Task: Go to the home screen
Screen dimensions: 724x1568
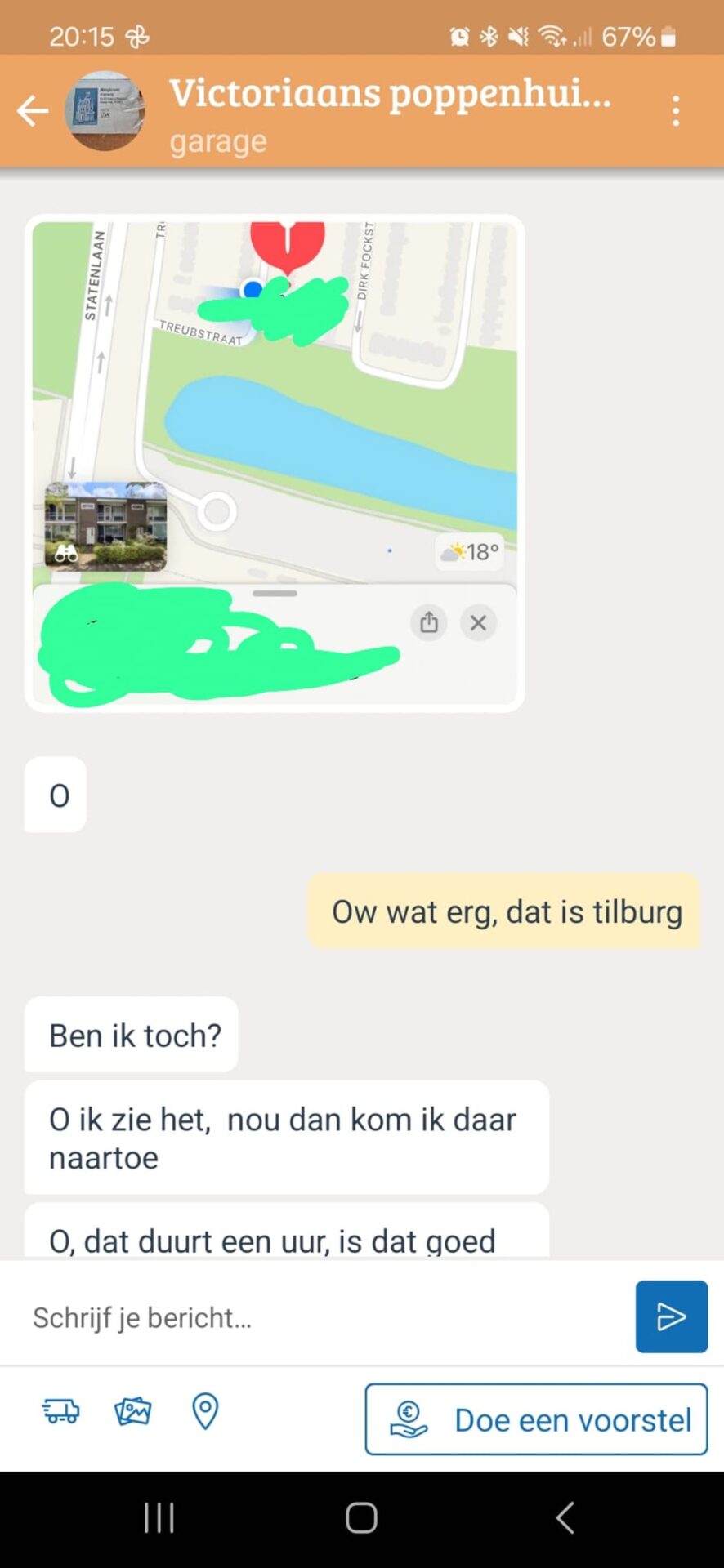Action: click(361, 1518)
